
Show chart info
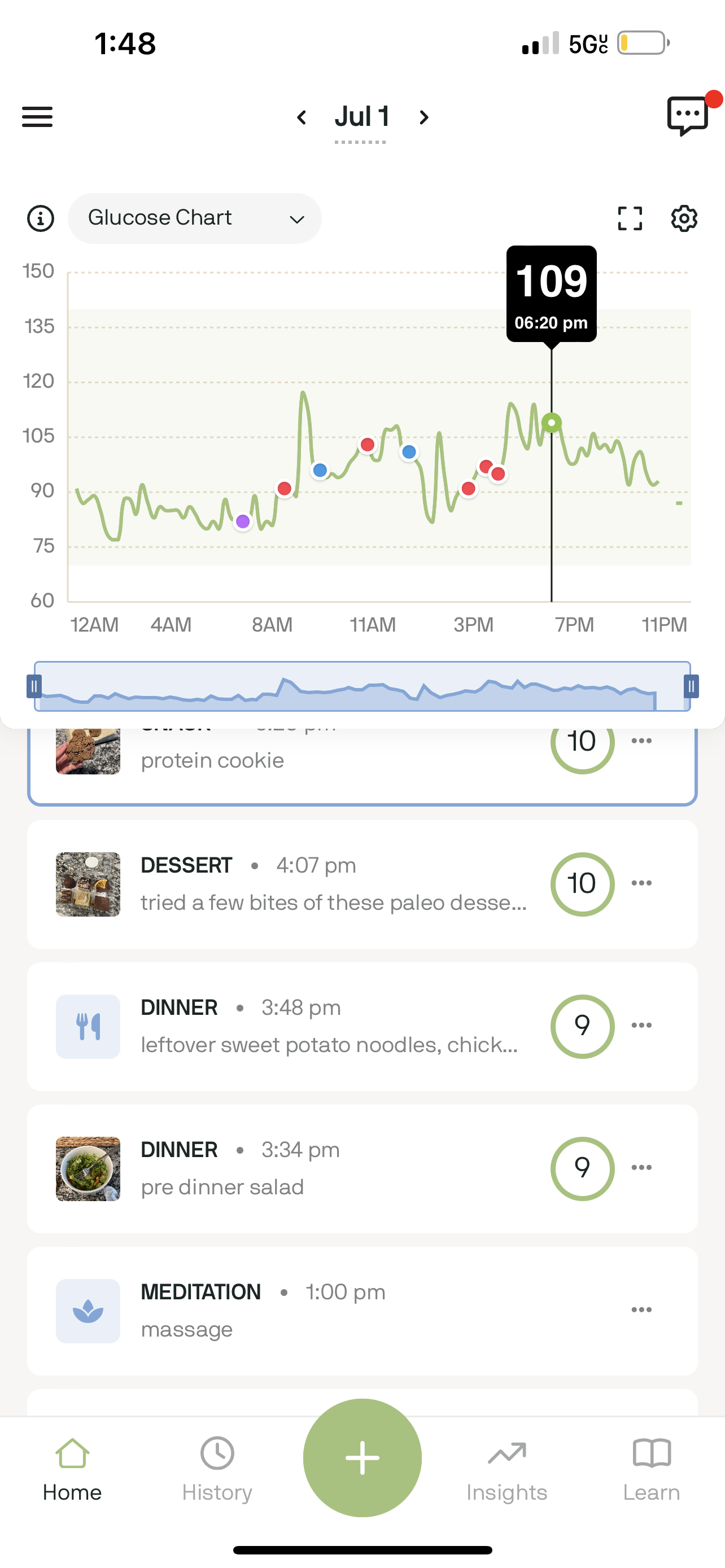pyautogui.click(x=41, y=218)
